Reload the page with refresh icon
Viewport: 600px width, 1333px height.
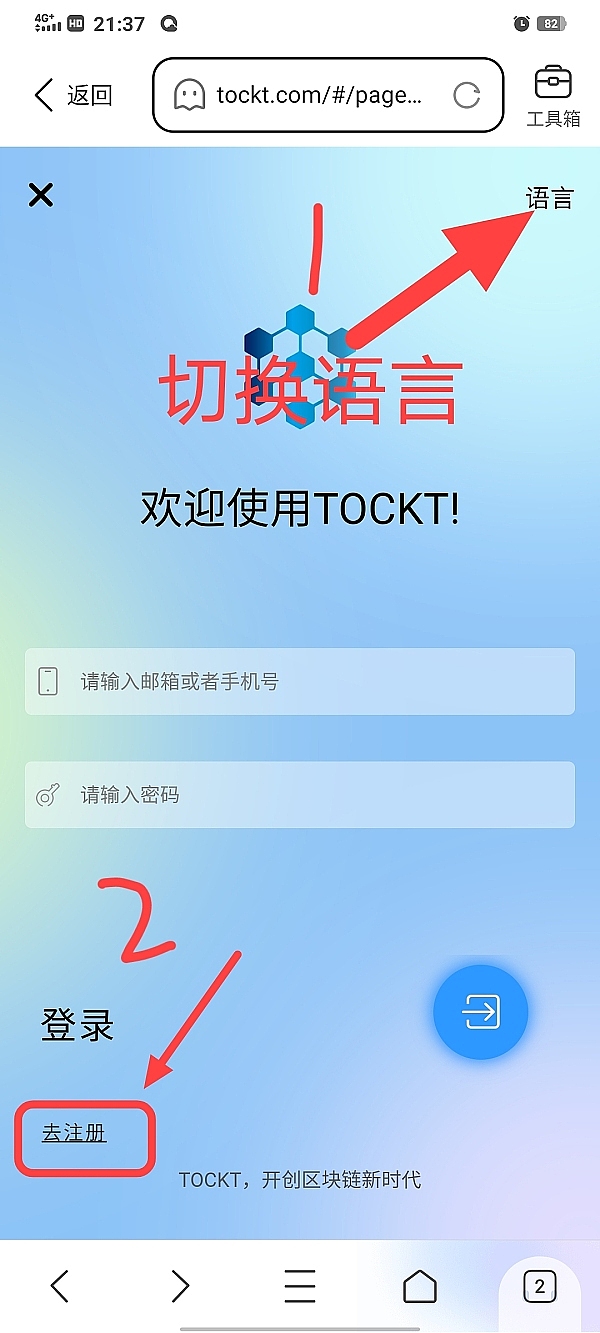tap(466, 96)
